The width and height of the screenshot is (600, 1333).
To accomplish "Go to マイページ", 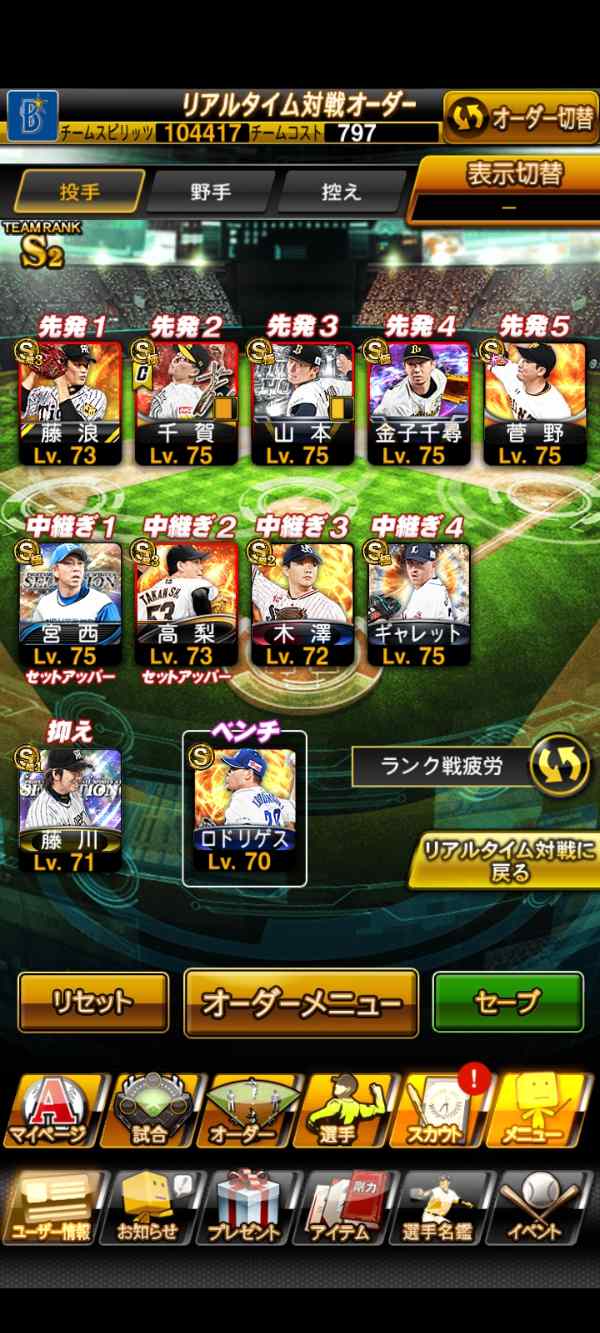I will coord(50,1110).
